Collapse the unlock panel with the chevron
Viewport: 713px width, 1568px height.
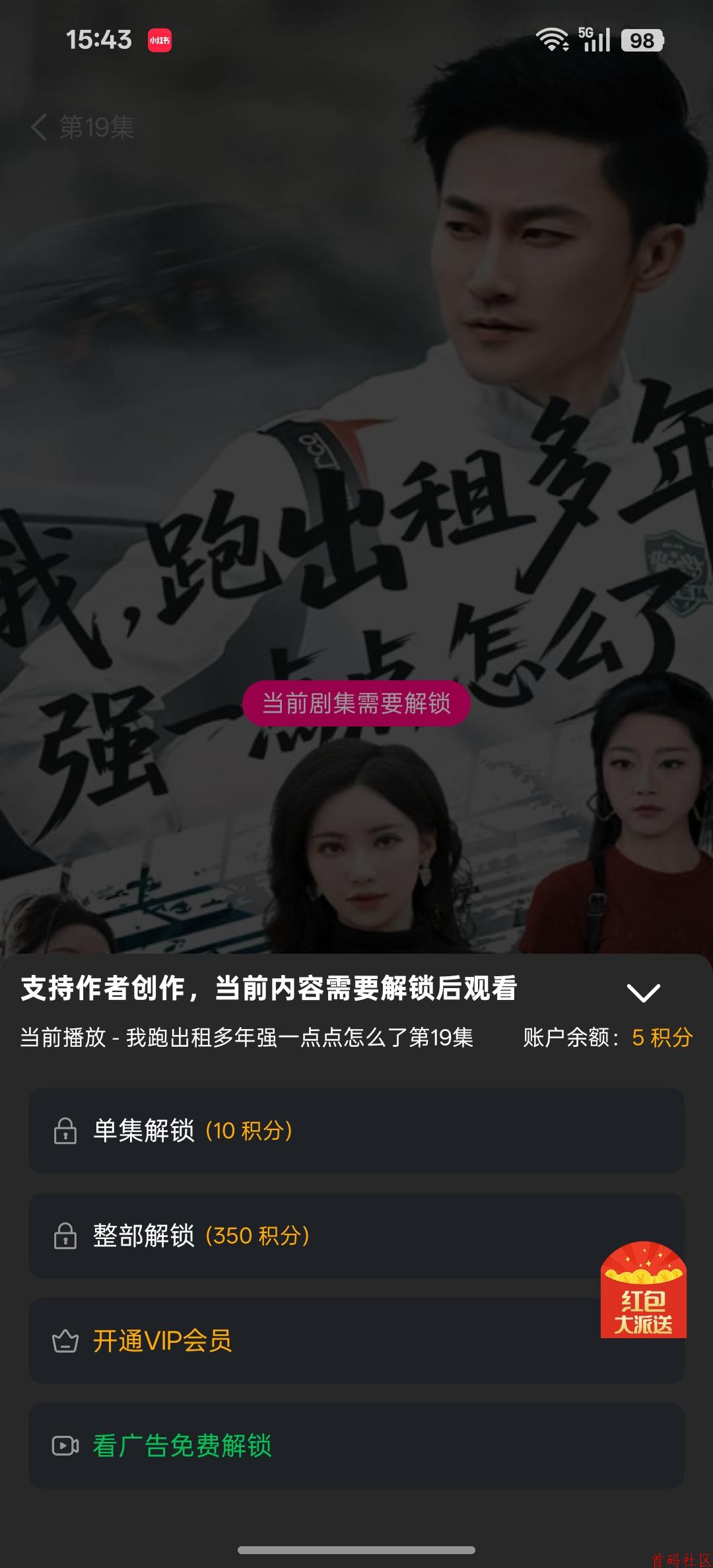coord(643,991)
